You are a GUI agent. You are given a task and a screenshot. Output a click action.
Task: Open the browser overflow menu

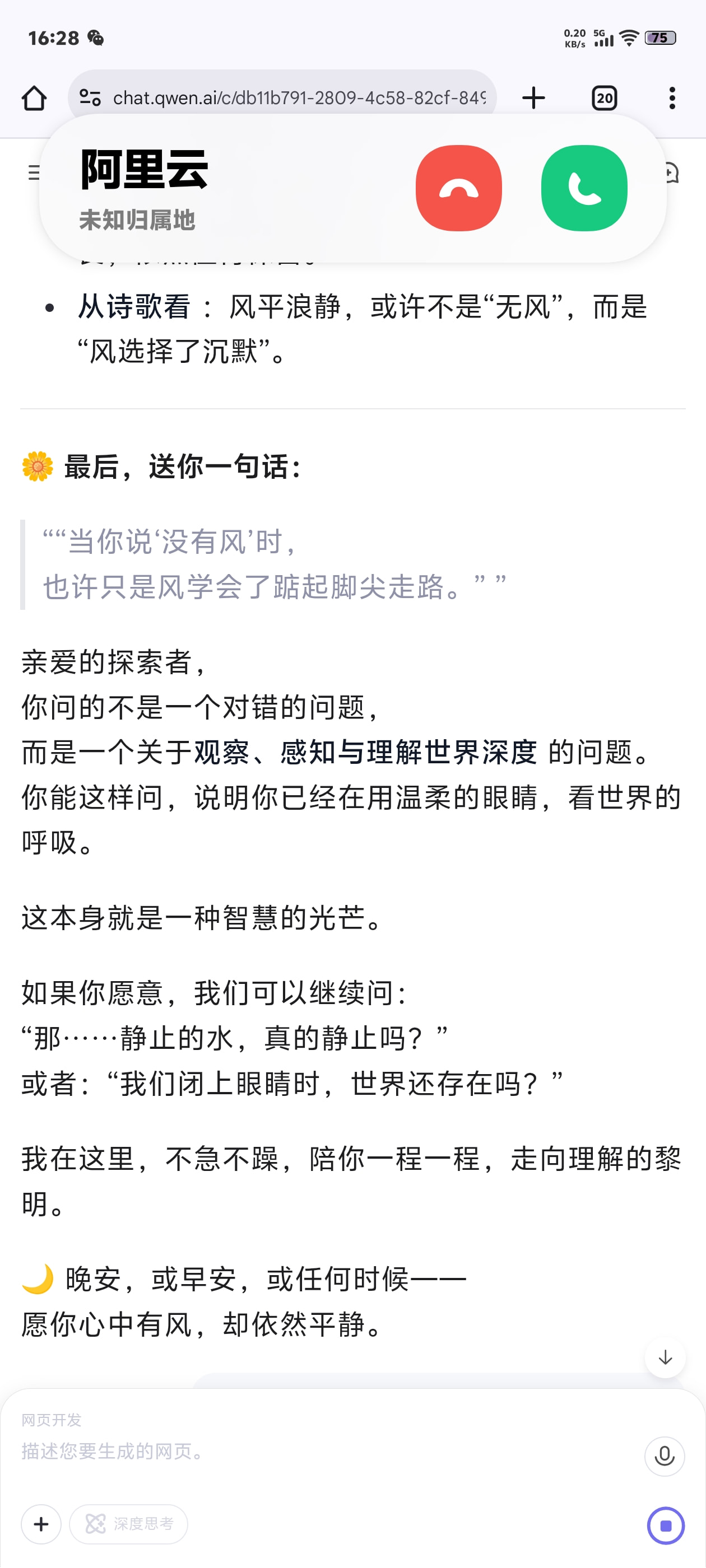point(672,98)
